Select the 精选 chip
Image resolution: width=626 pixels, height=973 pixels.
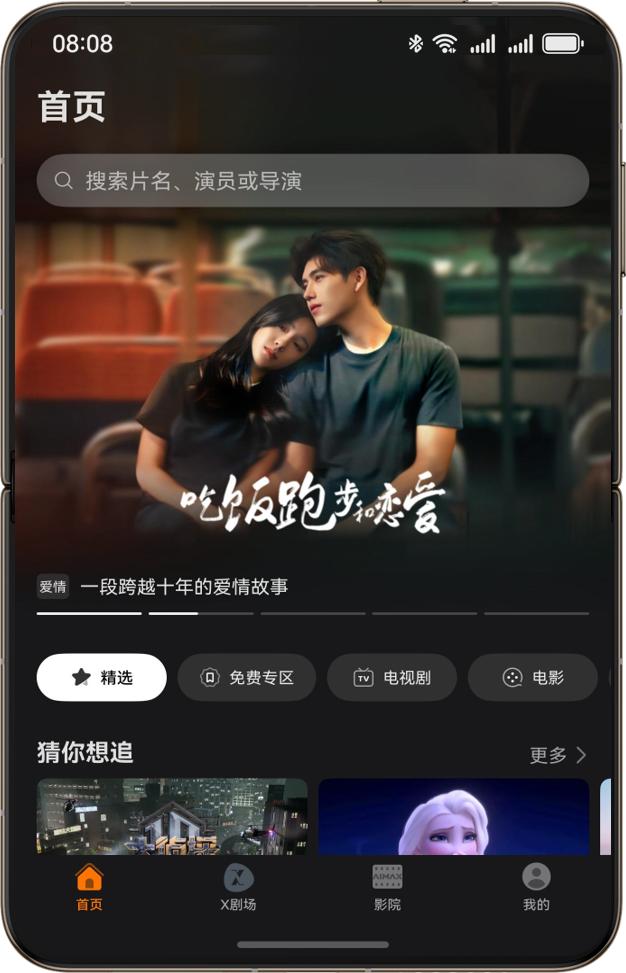102,677
